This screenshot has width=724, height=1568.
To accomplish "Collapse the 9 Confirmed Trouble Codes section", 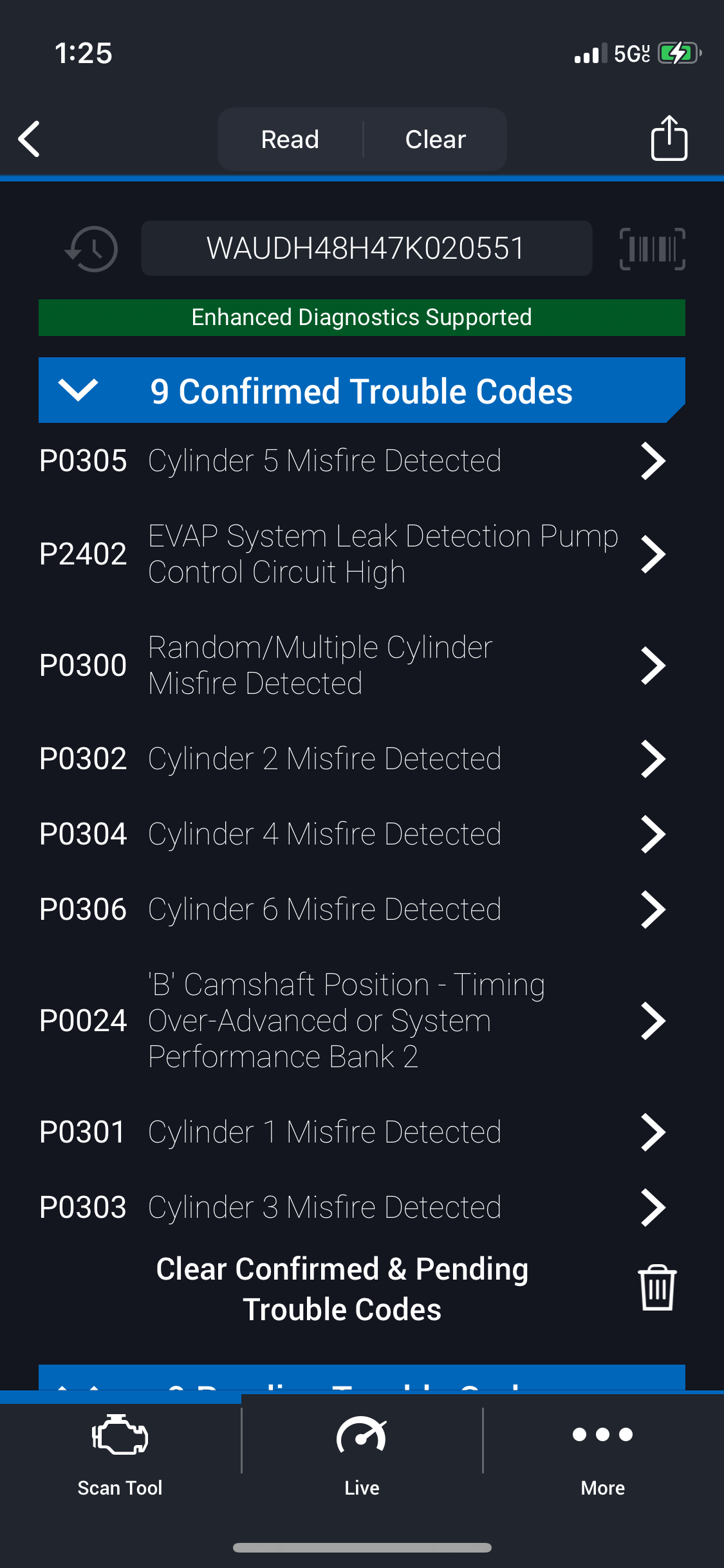I will 362,391.
